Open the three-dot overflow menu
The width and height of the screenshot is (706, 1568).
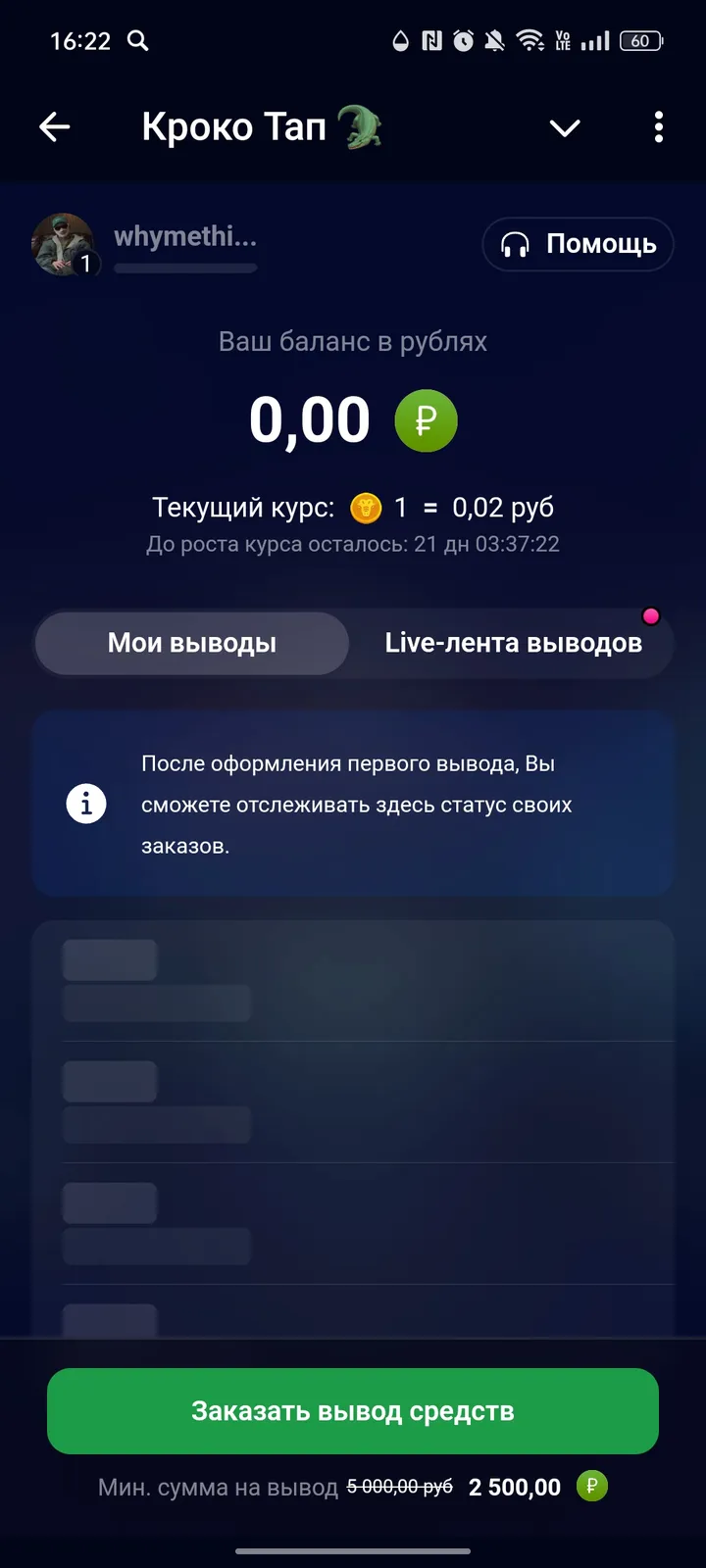tap(658, 127)
